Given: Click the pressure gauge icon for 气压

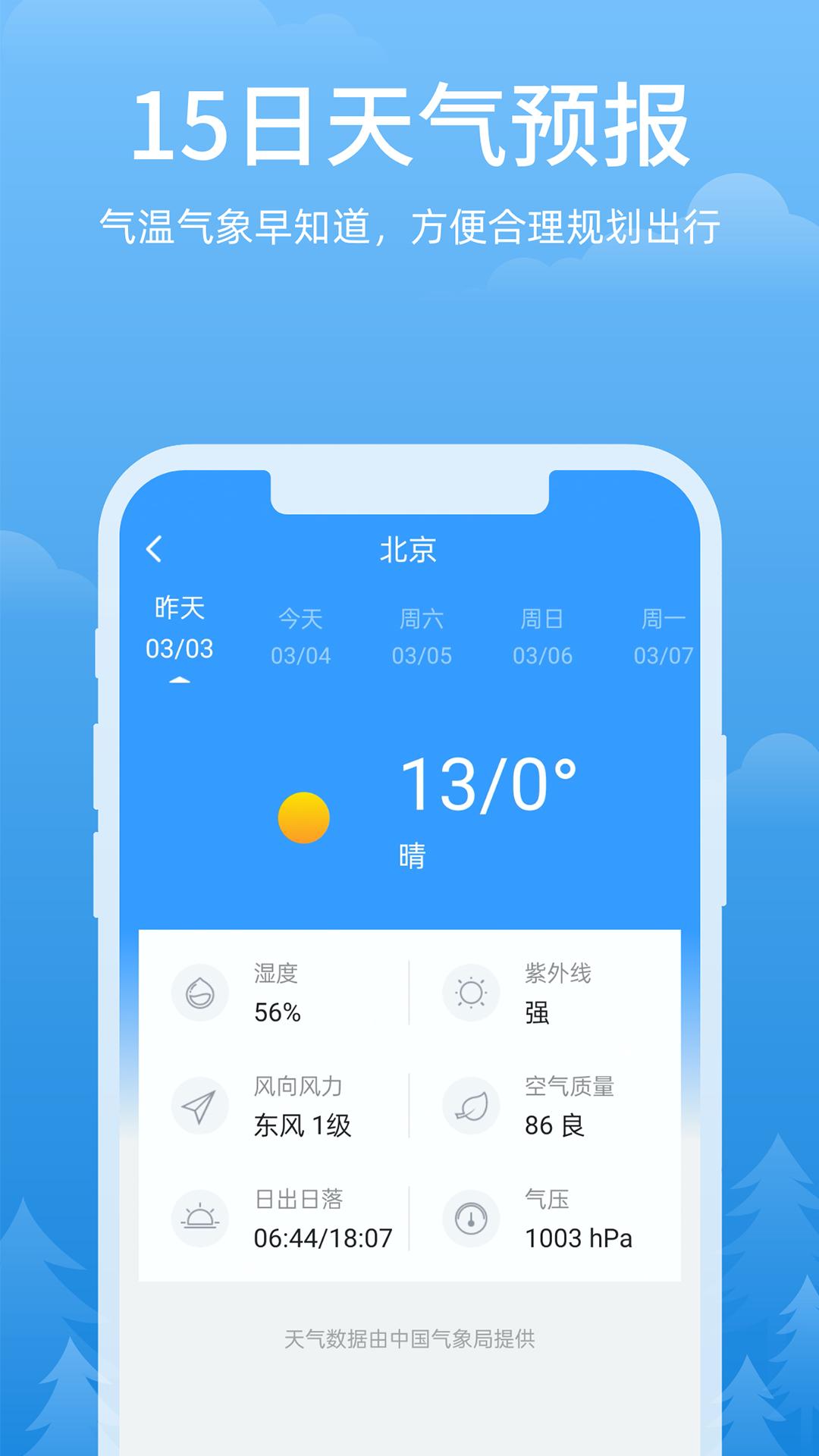Looking at the screenshot, I should coord(471,1217).
